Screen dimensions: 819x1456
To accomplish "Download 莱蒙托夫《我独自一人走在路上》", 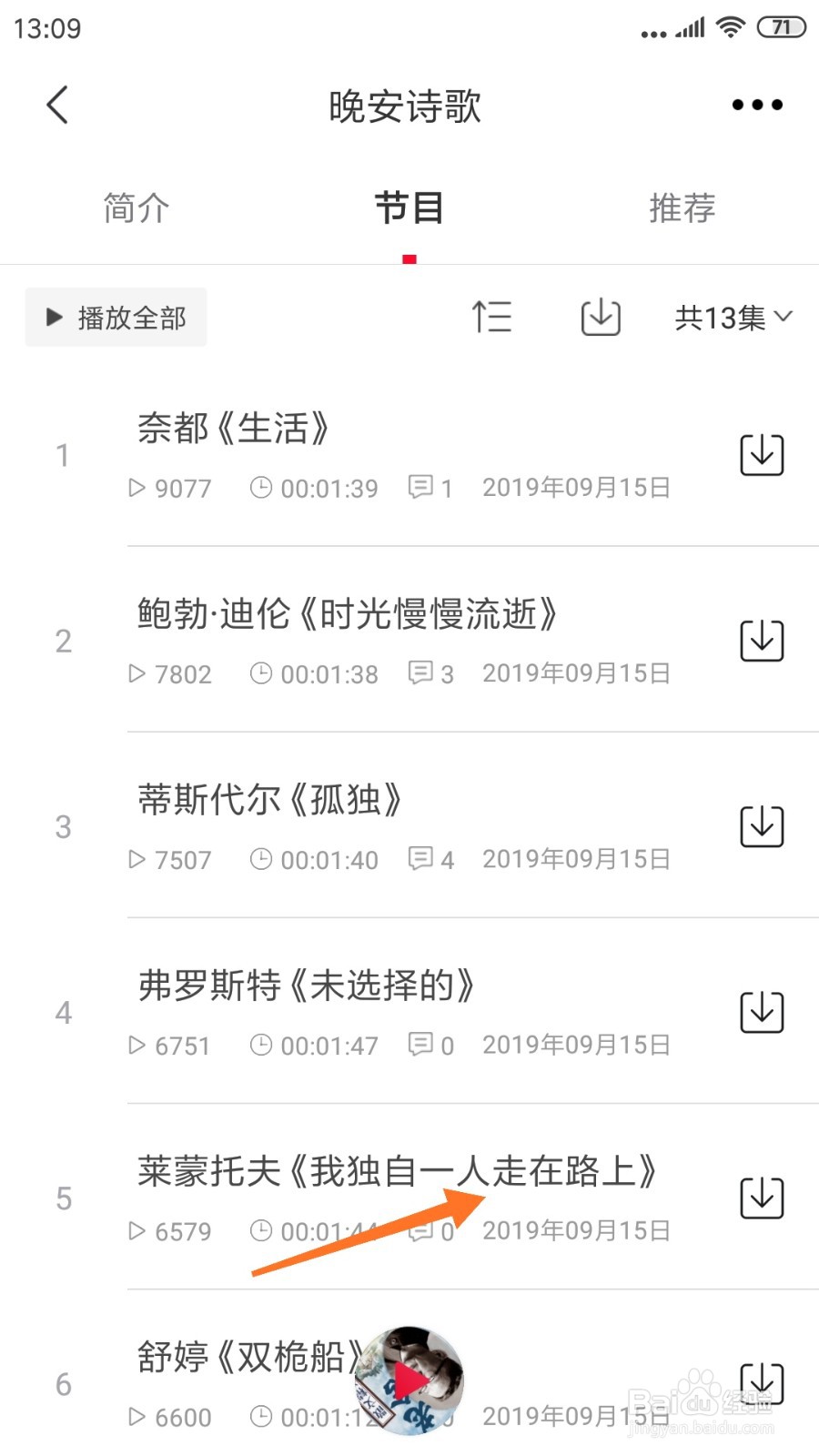I will coord(762,1198).
